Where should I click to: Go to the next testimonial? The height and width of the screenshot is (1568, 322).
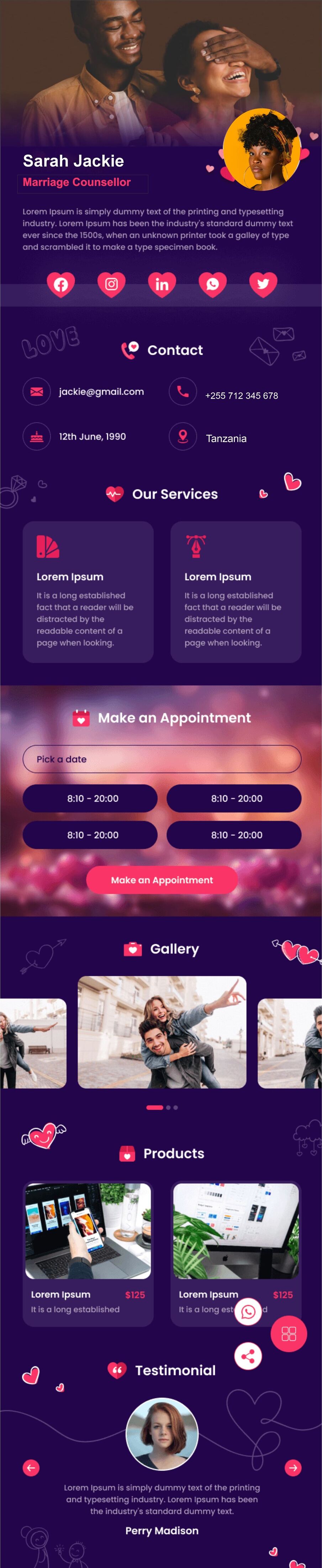pos(293,1468)
